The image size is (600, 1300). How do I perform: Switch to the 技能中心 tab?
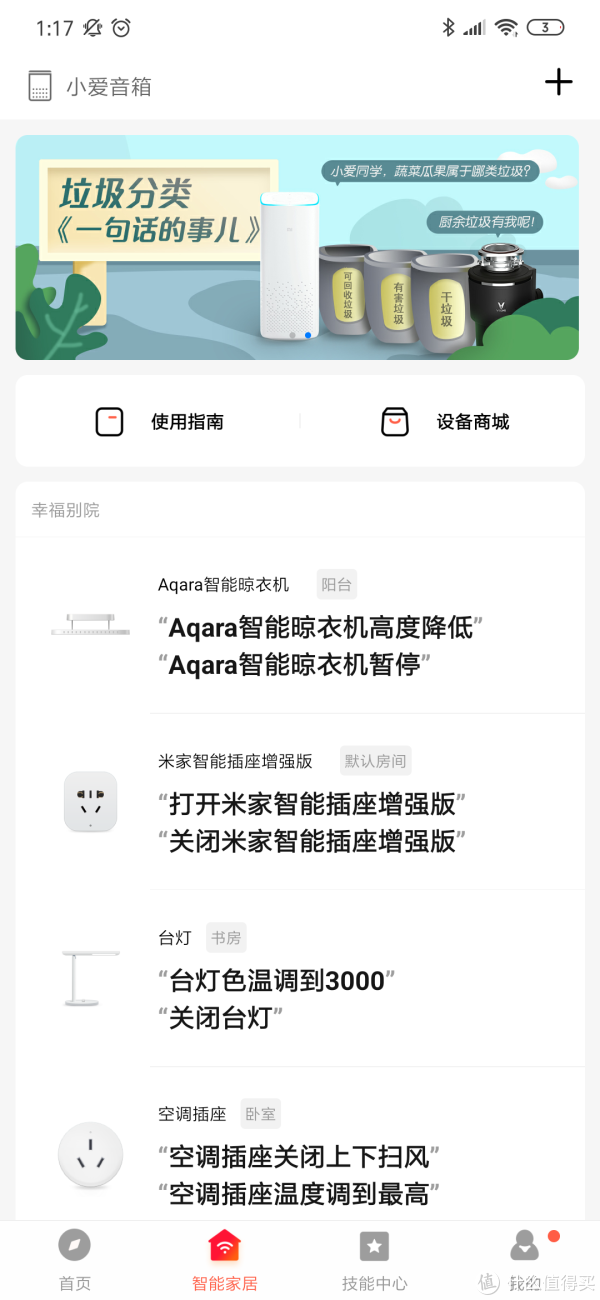(x=374, y=1260)
